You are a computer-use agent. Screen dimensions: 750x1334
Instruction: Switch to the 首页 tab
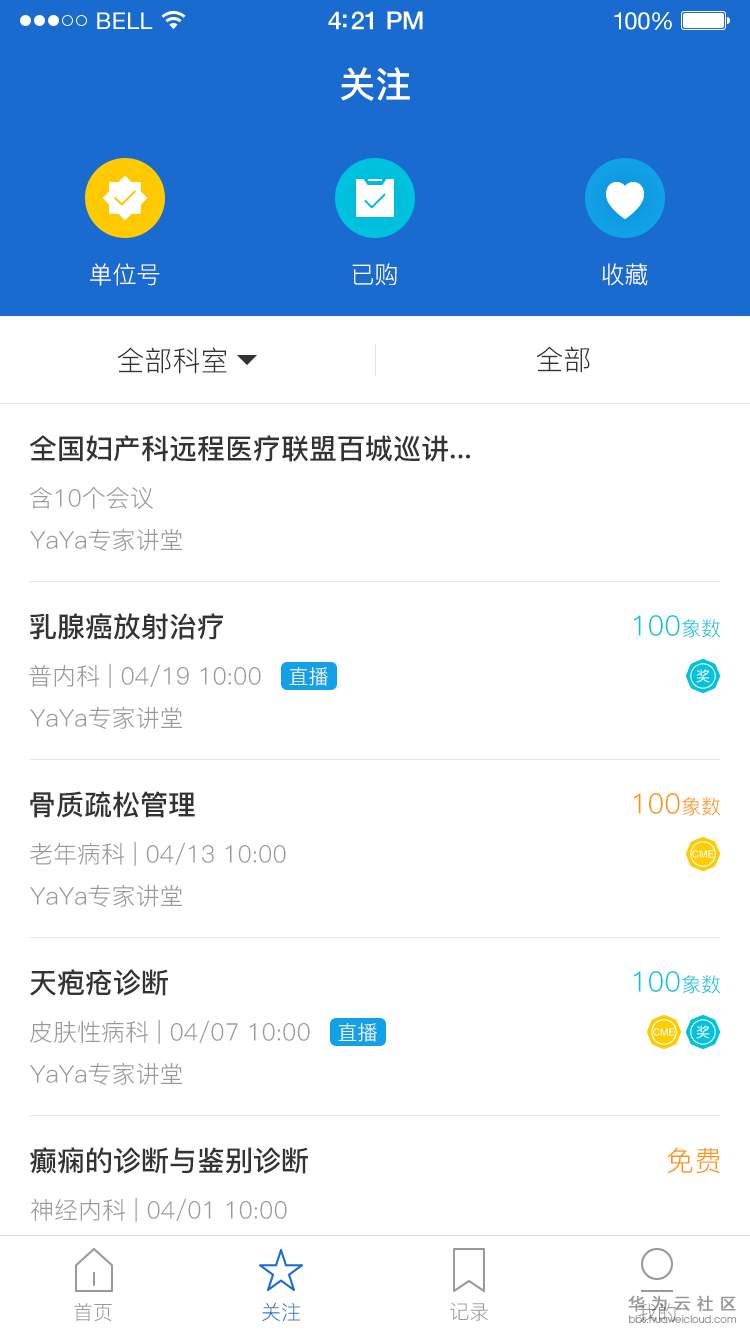click(94, 1285)
